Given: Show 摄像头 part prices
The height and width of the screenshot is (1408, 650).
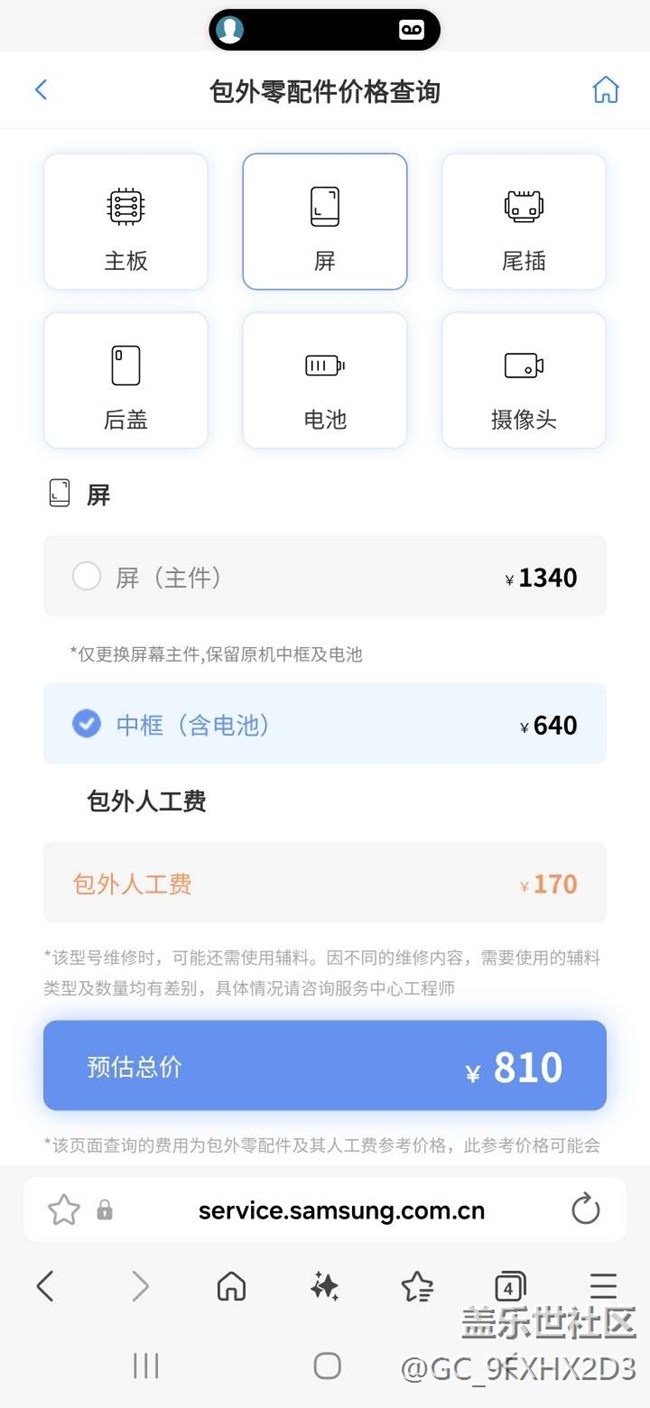Looking at the screenshot, I should 524,380.
